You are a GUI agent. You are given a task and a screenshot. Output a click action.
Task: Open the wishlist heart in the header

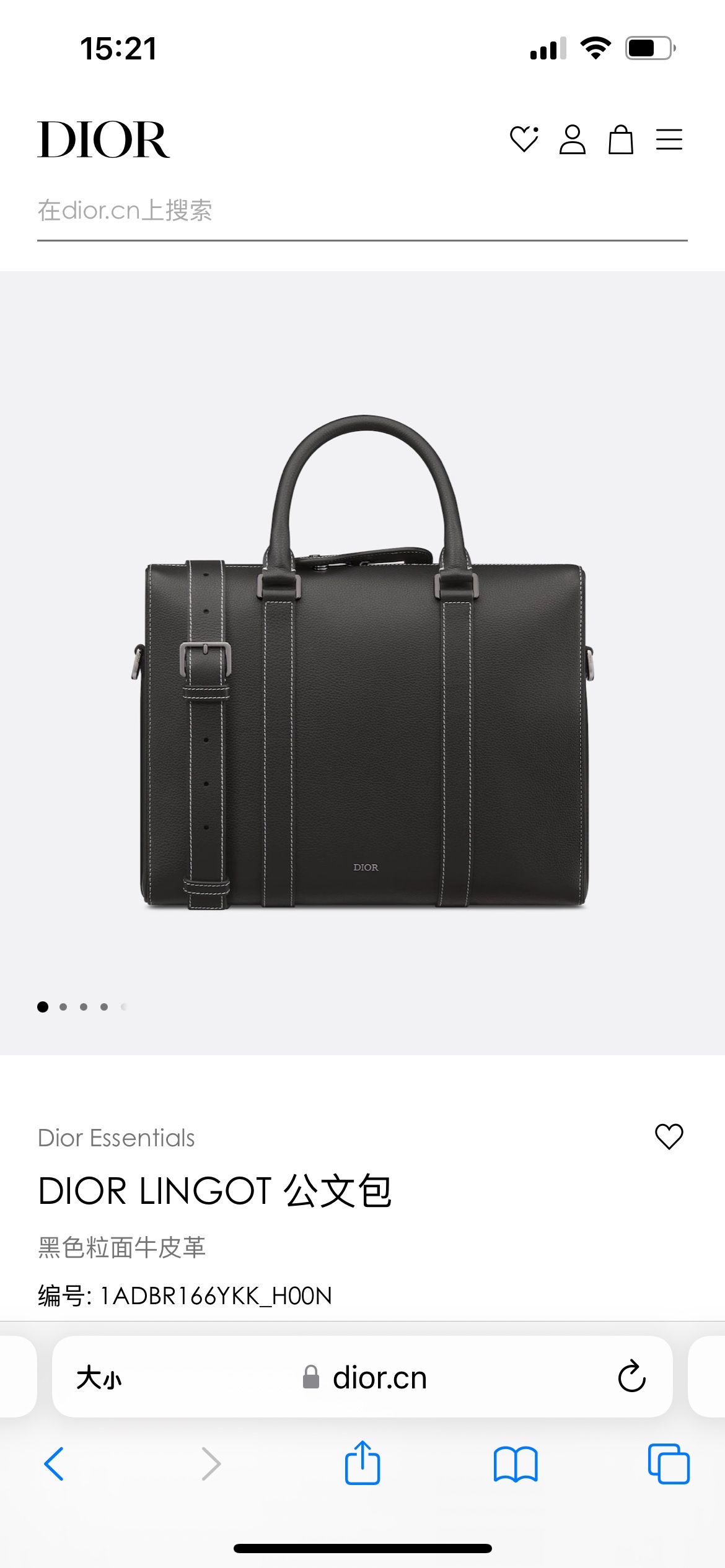[524, 139]
